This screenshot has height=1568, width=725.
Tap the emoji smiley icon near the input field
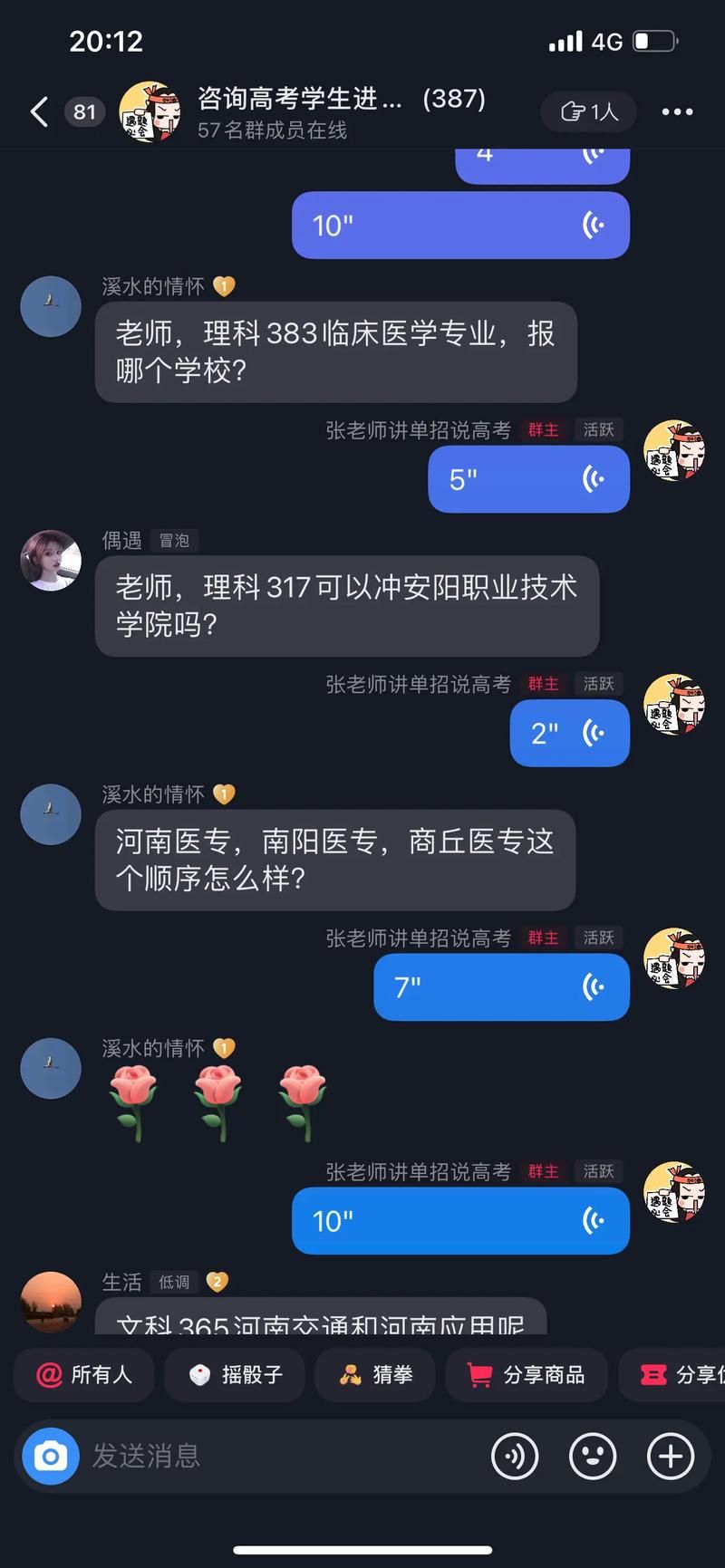click(593, 1456)
